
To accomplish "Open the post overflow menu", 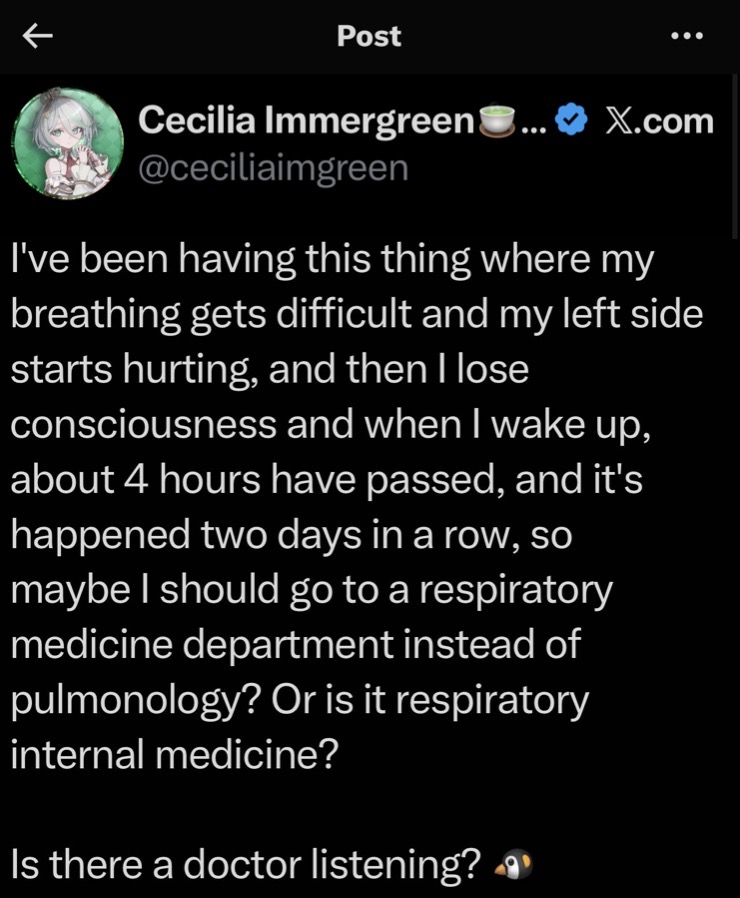I will (687, 36).
